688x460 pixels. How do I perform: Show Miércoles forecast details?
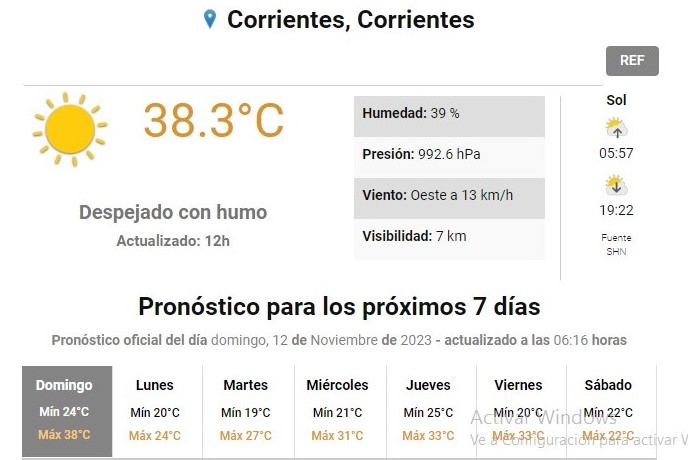click(x=337, y=410)
